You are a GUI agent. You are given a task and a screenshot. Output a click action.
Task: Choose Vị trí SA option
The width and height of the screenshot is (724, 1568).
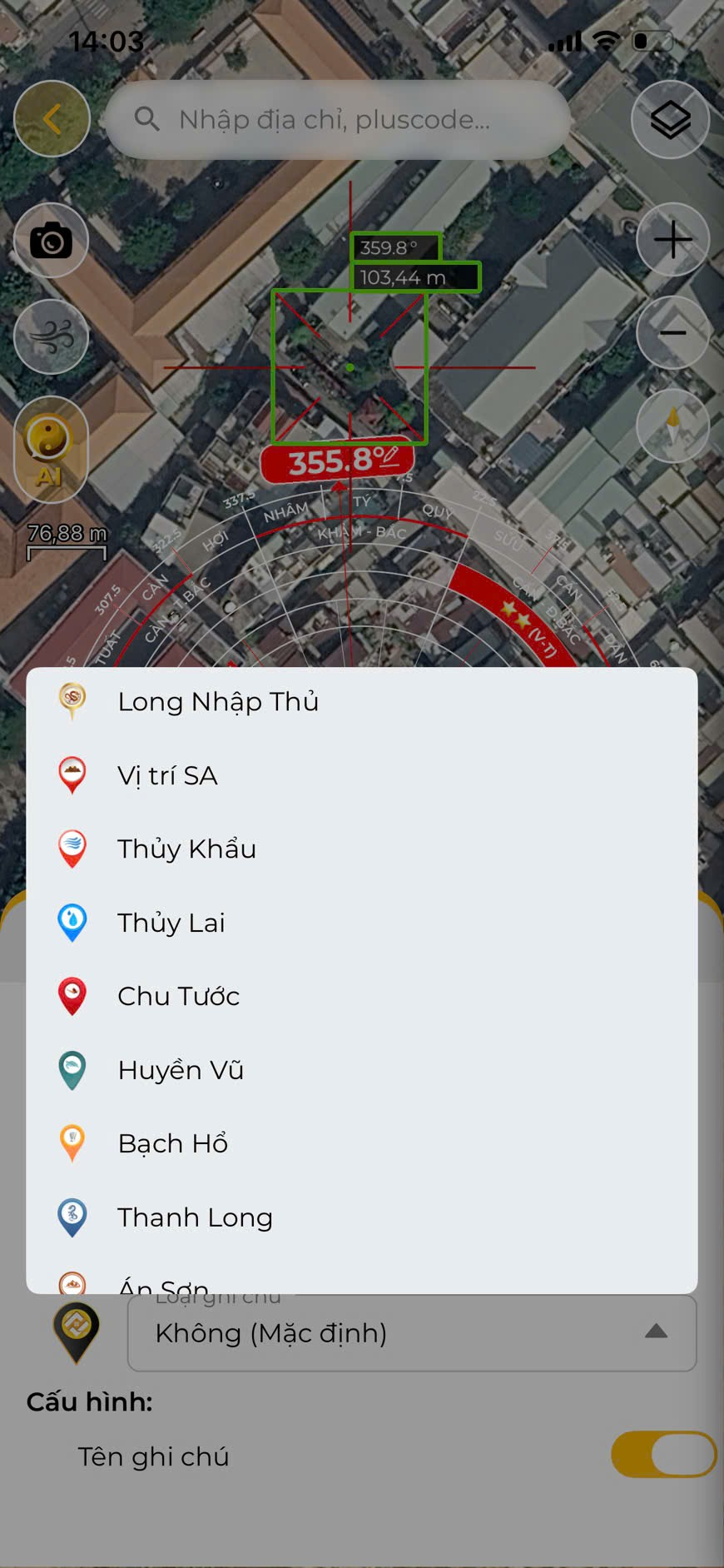[x=167, y=775]
